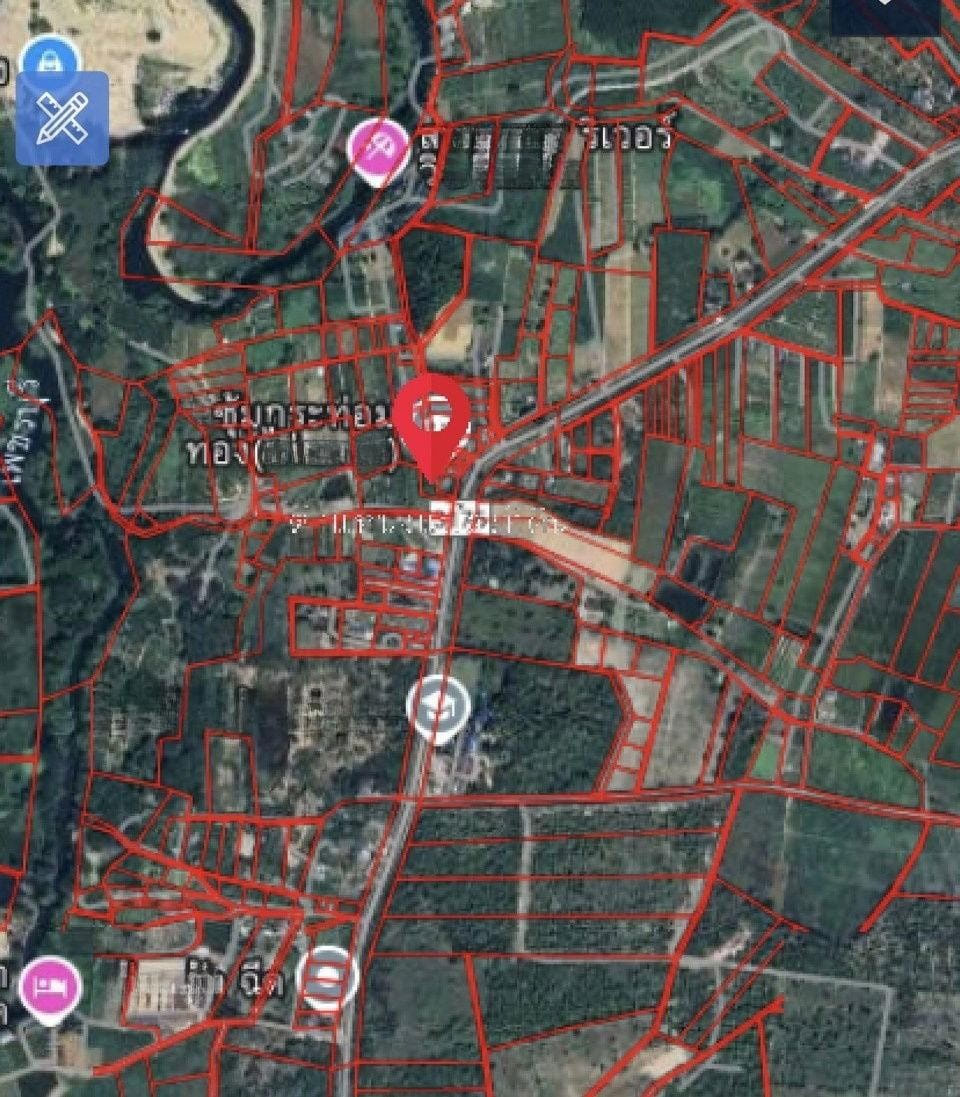This screenshot has height=1097, width=960.
Task: Open the school marker with graduation cap
Action: pyautogui.click(x=438, y=707)
